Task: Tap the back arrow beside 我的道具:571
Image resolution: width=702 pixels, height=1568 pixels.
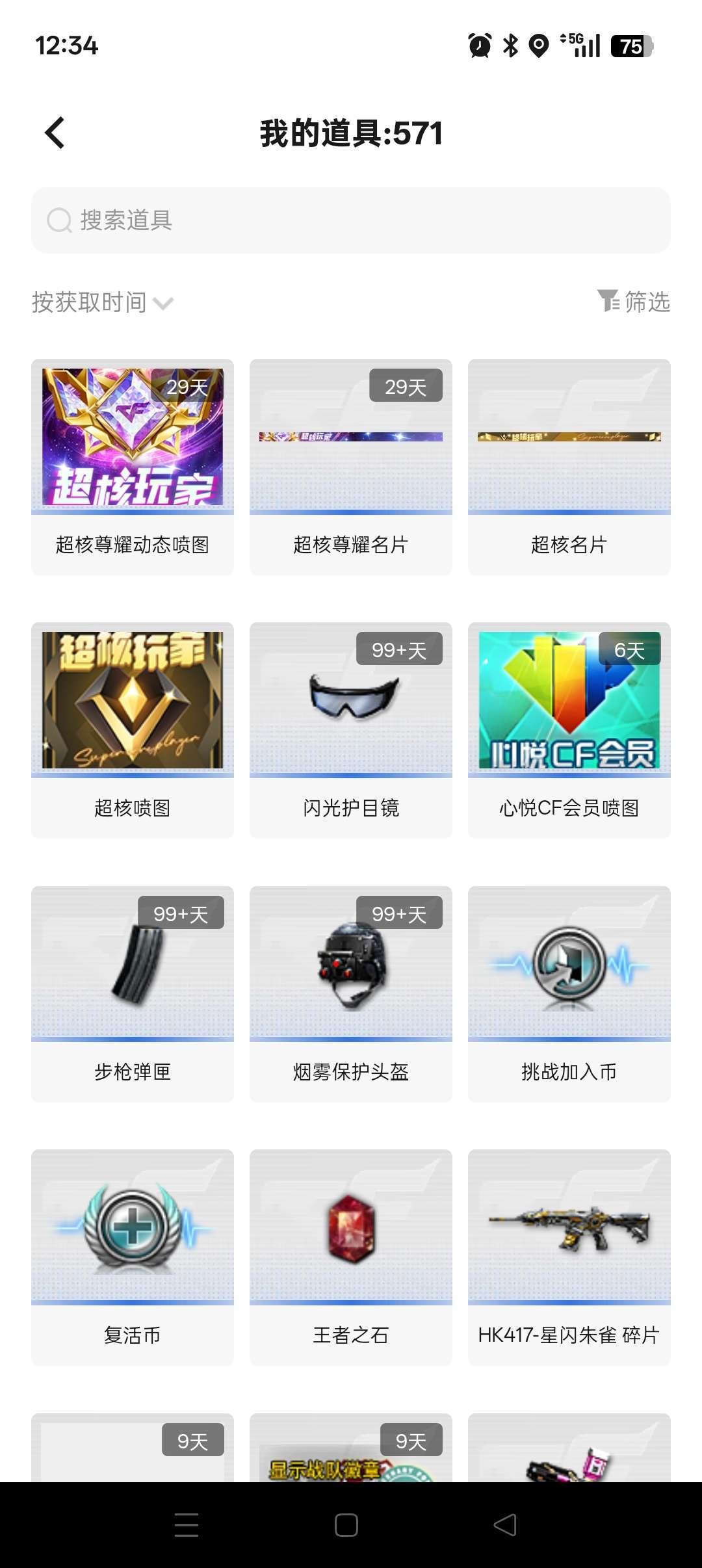Action: coord(55,132)
